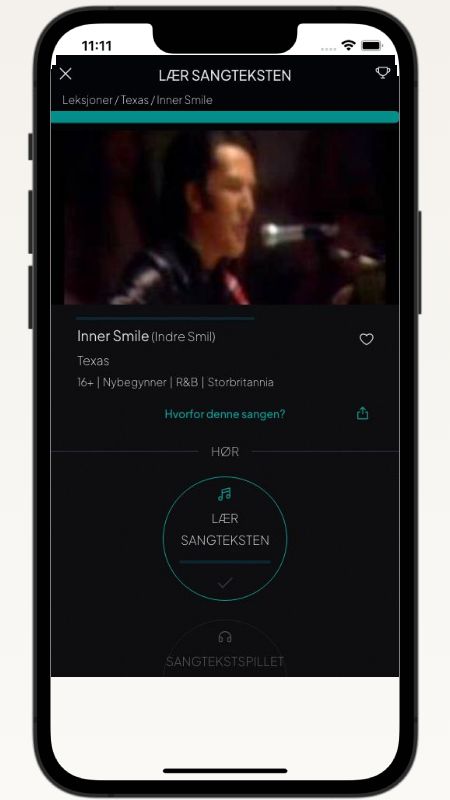Play the Inner Smile video

225,215
